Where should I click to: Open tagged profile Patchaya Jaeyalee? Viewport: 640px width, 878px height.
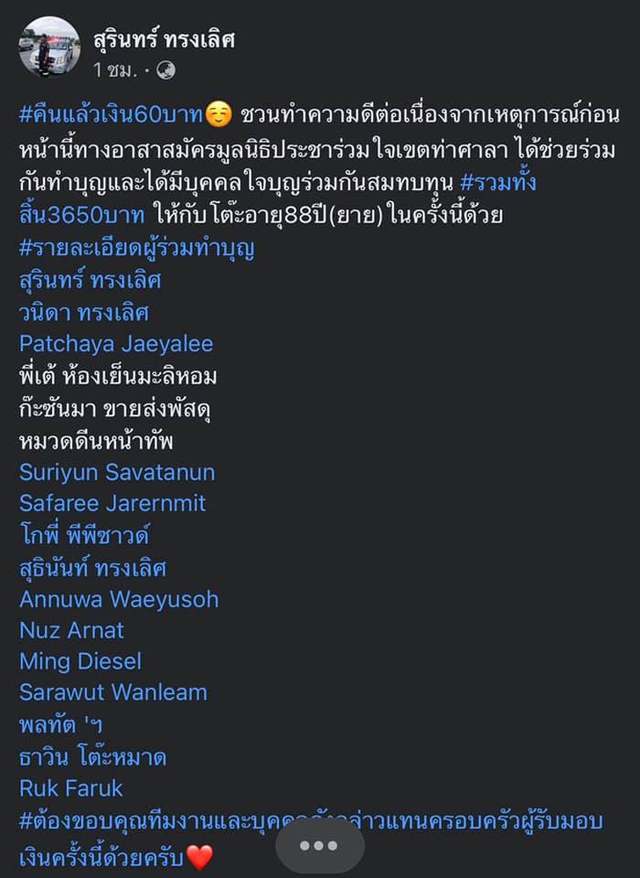(116, 344)
